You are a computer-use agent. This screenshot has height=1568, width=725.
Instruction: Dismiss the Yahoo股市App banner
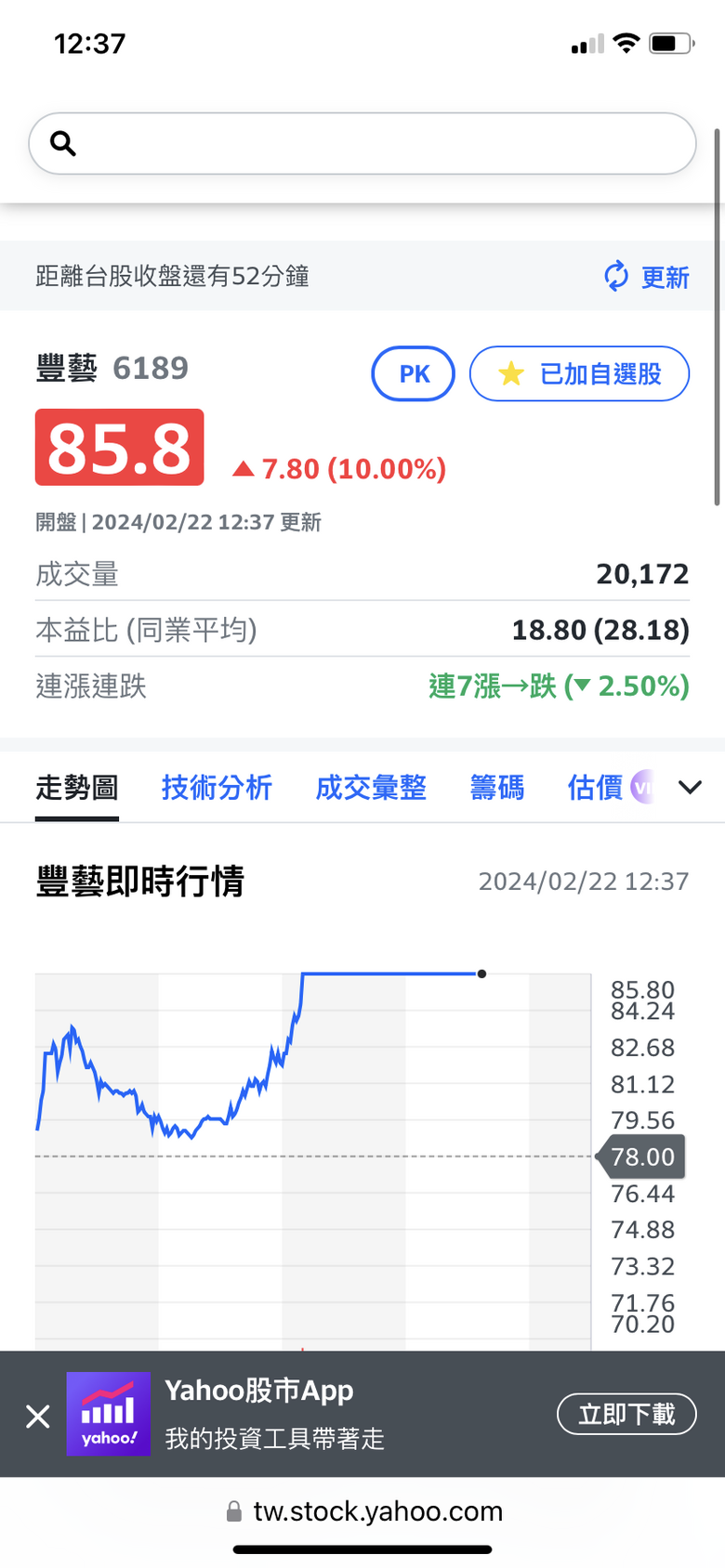point(38,1417)
